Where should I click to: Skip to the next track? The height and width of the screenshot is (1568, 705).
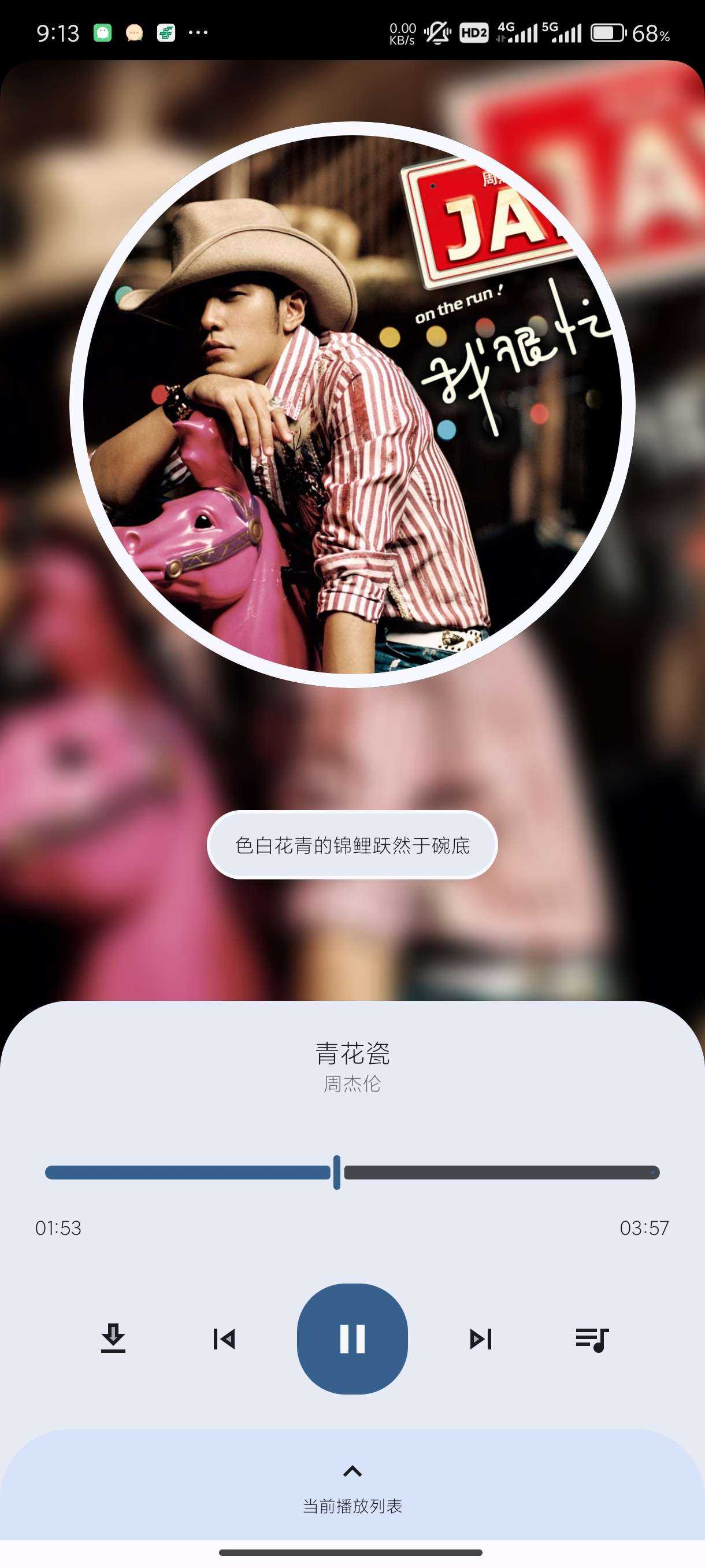click(x=481, y=1338)
